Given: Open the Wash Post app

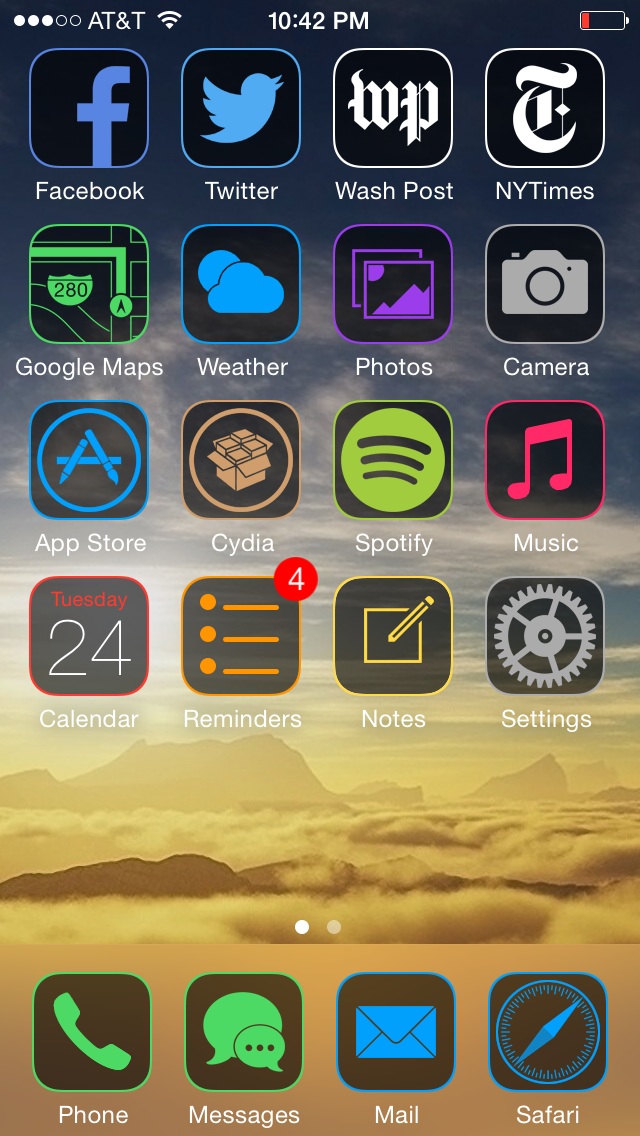Looking at the screenshot, I should (393, 108).
